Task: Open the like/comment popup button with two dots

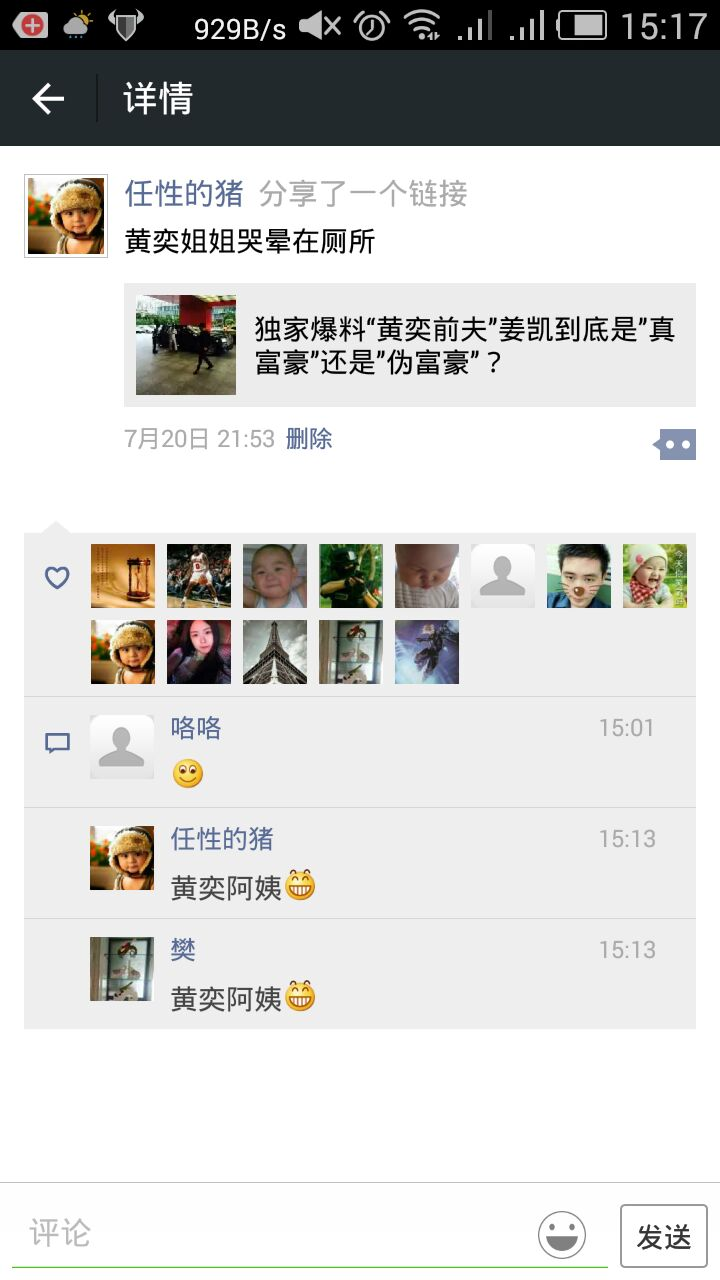Action: click(677, 444)
